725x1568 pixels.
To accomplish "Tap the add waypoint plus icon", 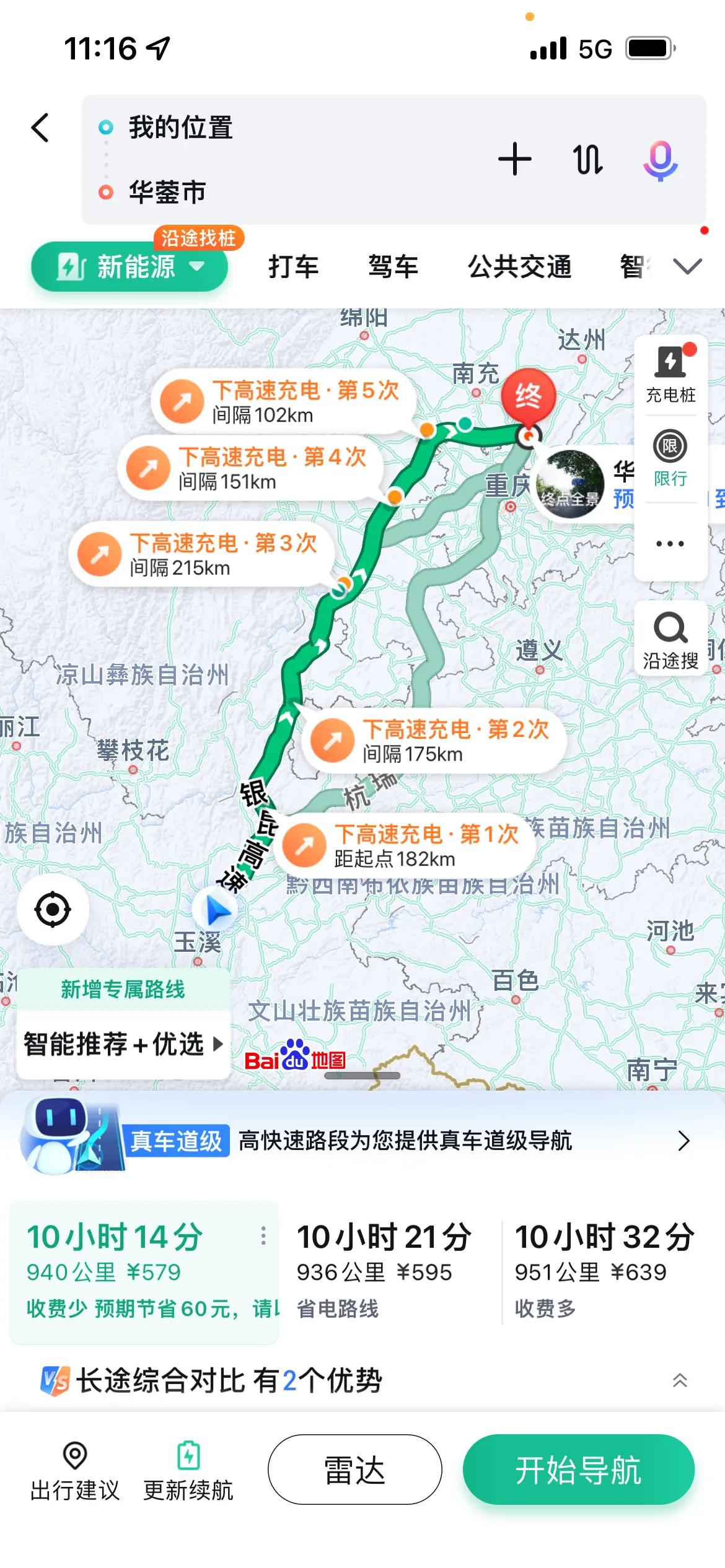I will tap(513, 160).
